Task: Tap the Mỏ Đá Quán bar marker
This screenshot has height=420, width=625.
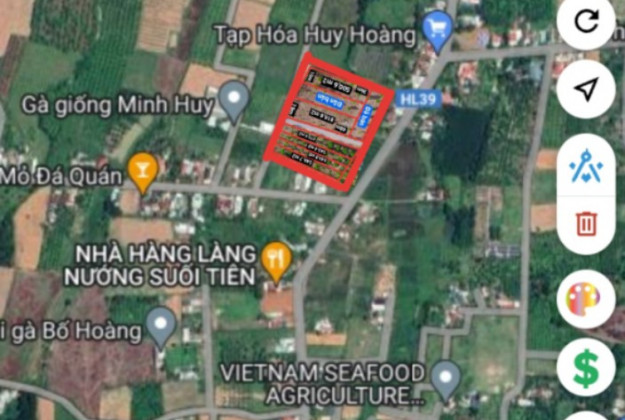Action: 142,171
